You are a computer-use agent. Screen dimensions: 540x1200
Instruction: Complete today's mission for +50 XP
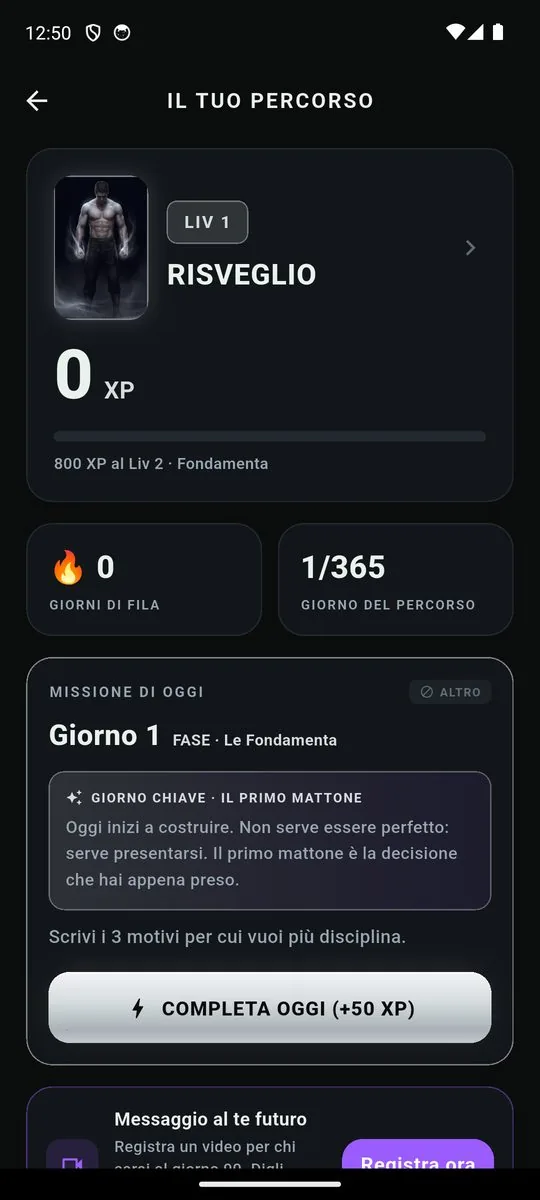tap(270, 1008)
